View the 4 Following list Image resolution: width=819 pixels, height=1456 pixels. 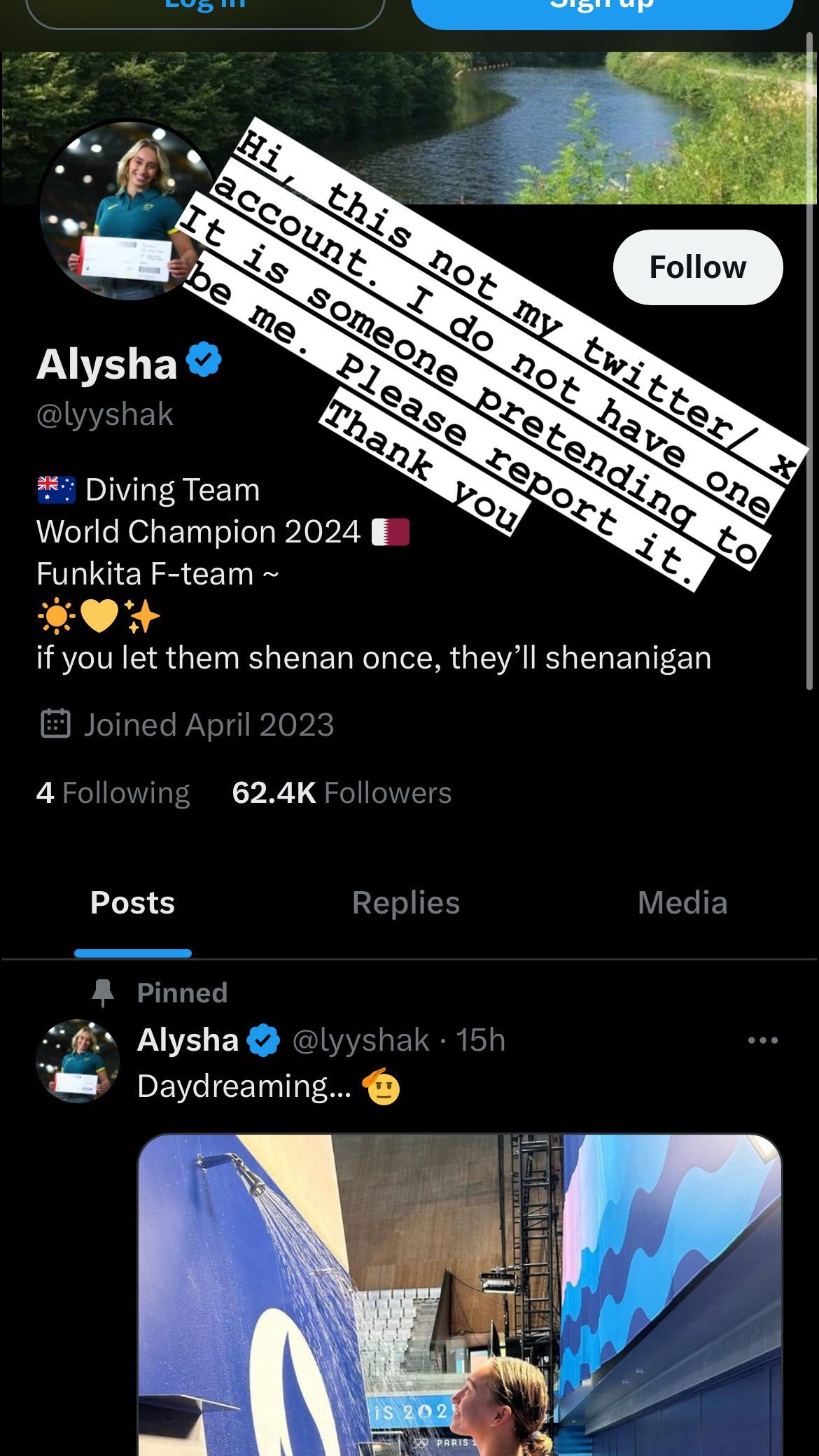click(x=113, y=793)
